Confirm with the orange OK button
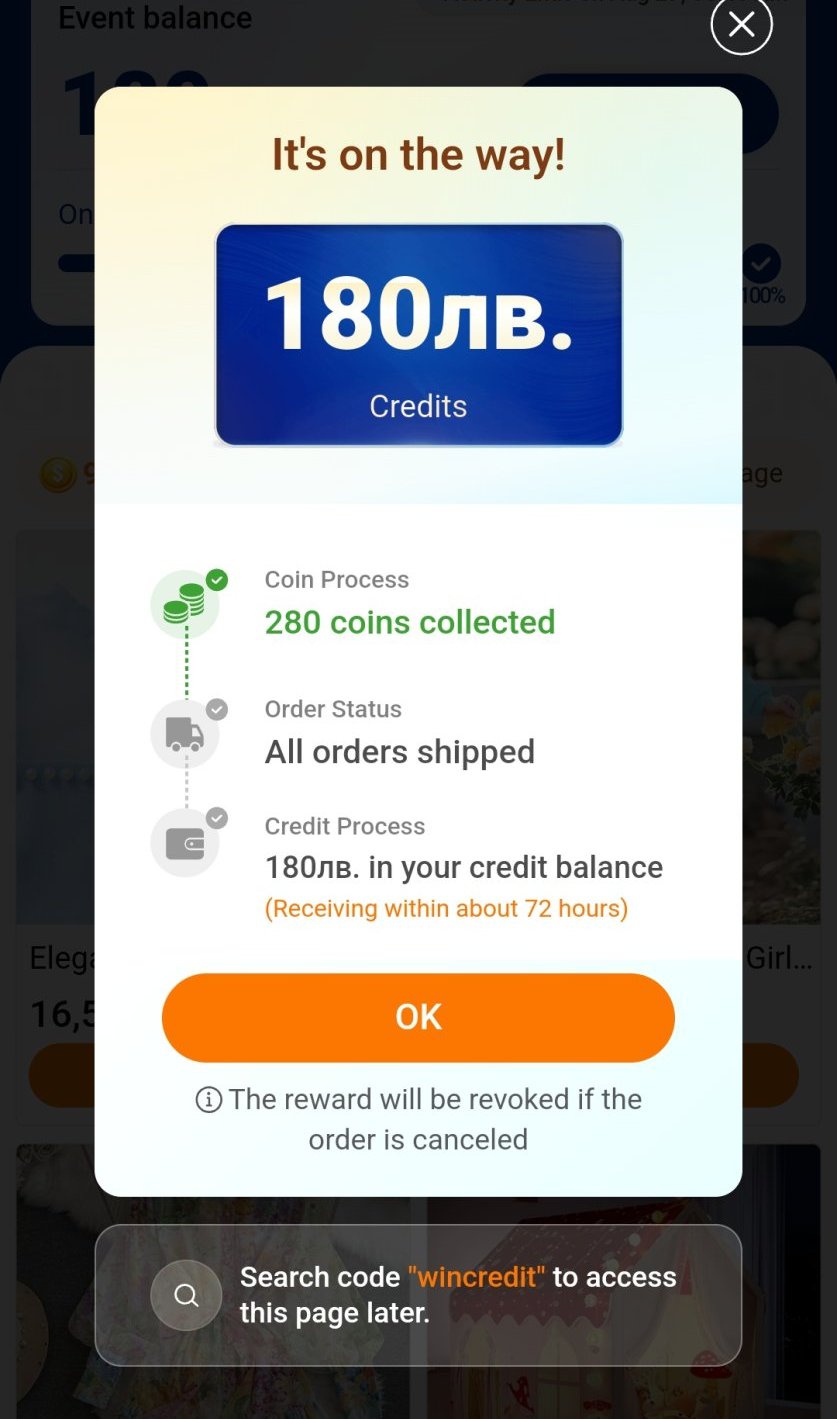837x1419 pixels. [418, 1017]
